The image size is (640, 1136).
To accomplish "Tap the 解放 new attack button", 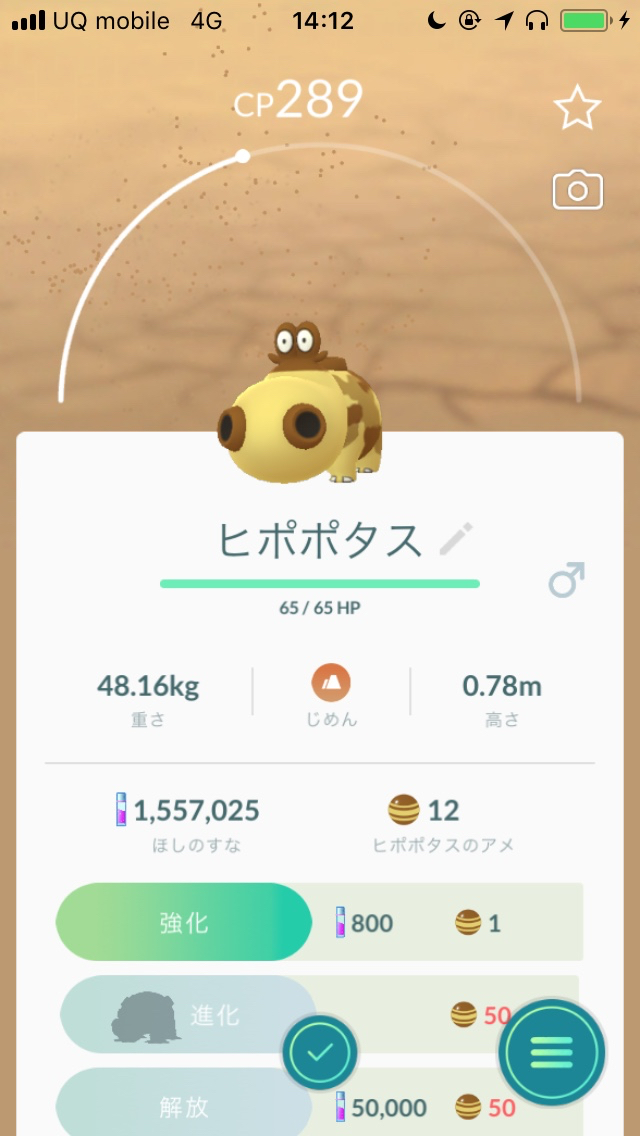I will point(185,1106).
